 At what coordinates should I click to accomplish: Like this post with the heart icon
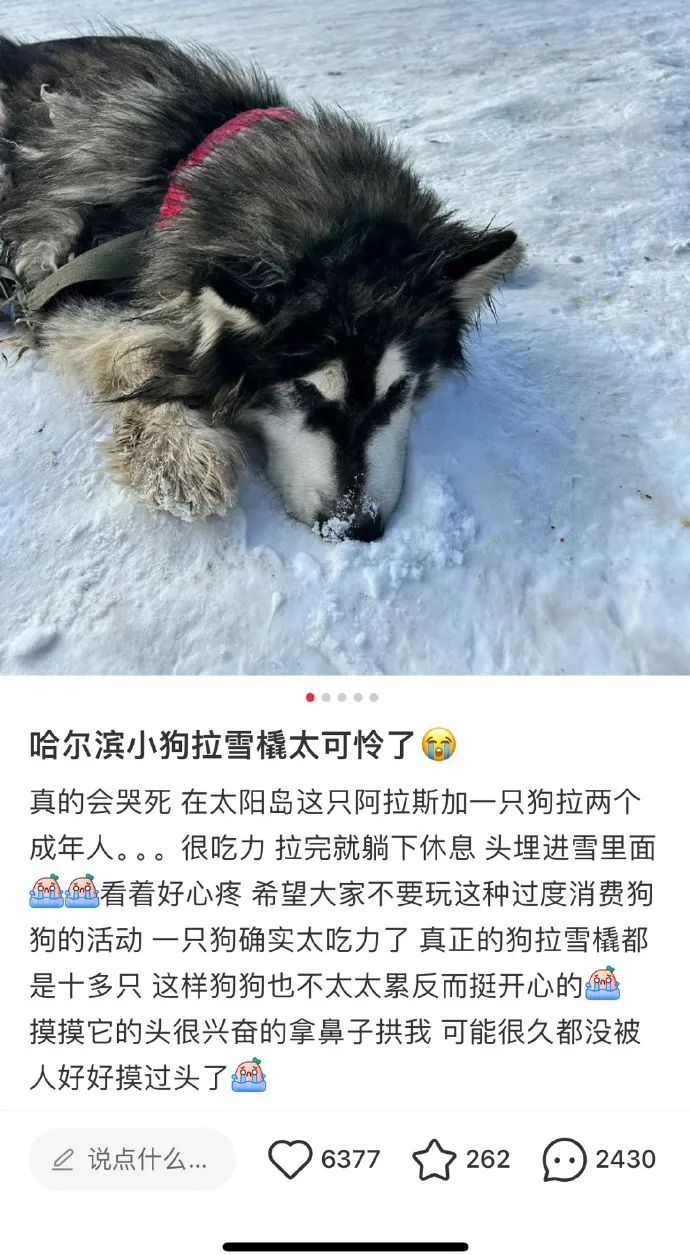pos(290,1160)
